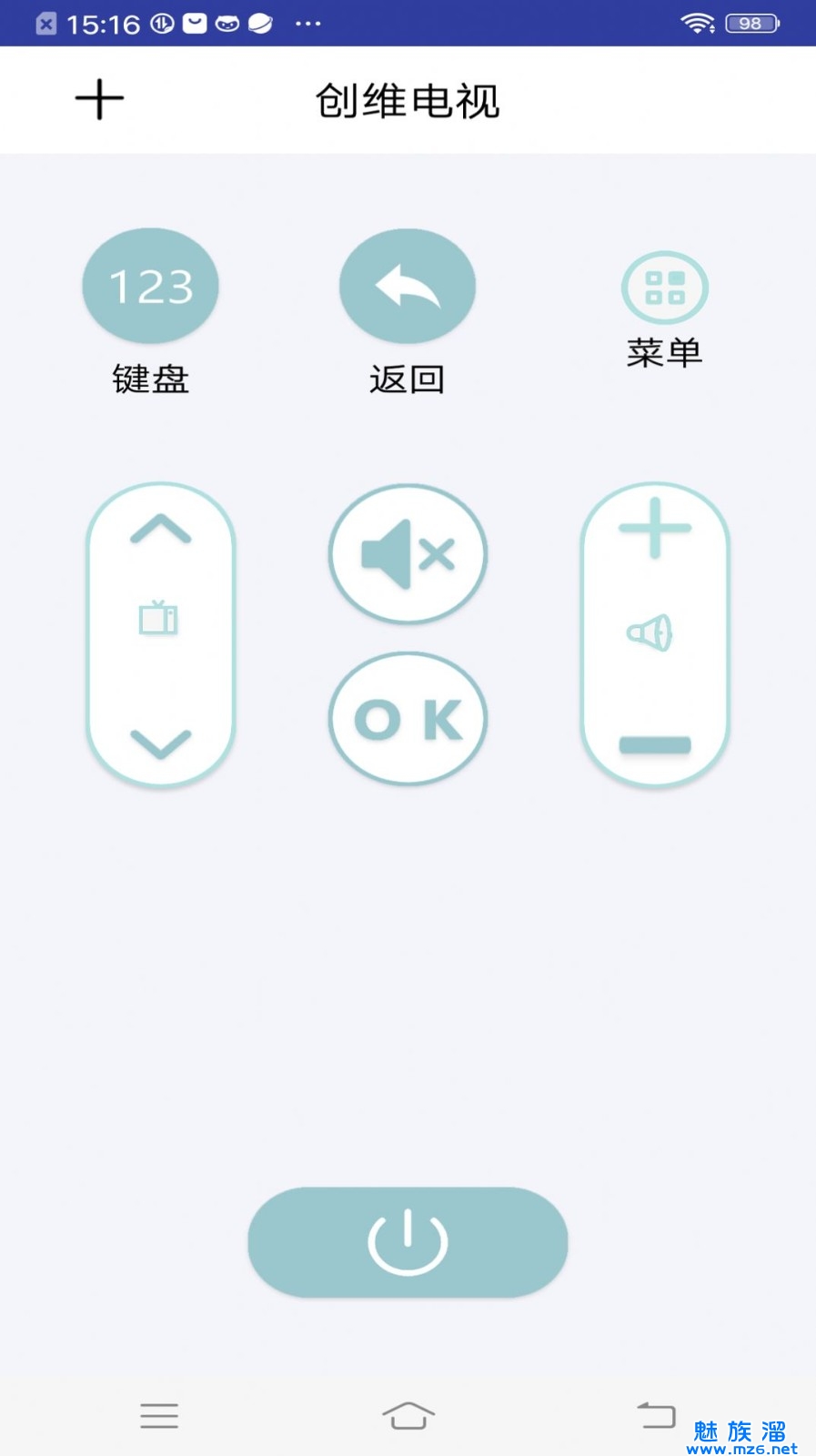Open the 123 number keypad (键盘)
The image size is (816, 1456).
pos(151,286)
